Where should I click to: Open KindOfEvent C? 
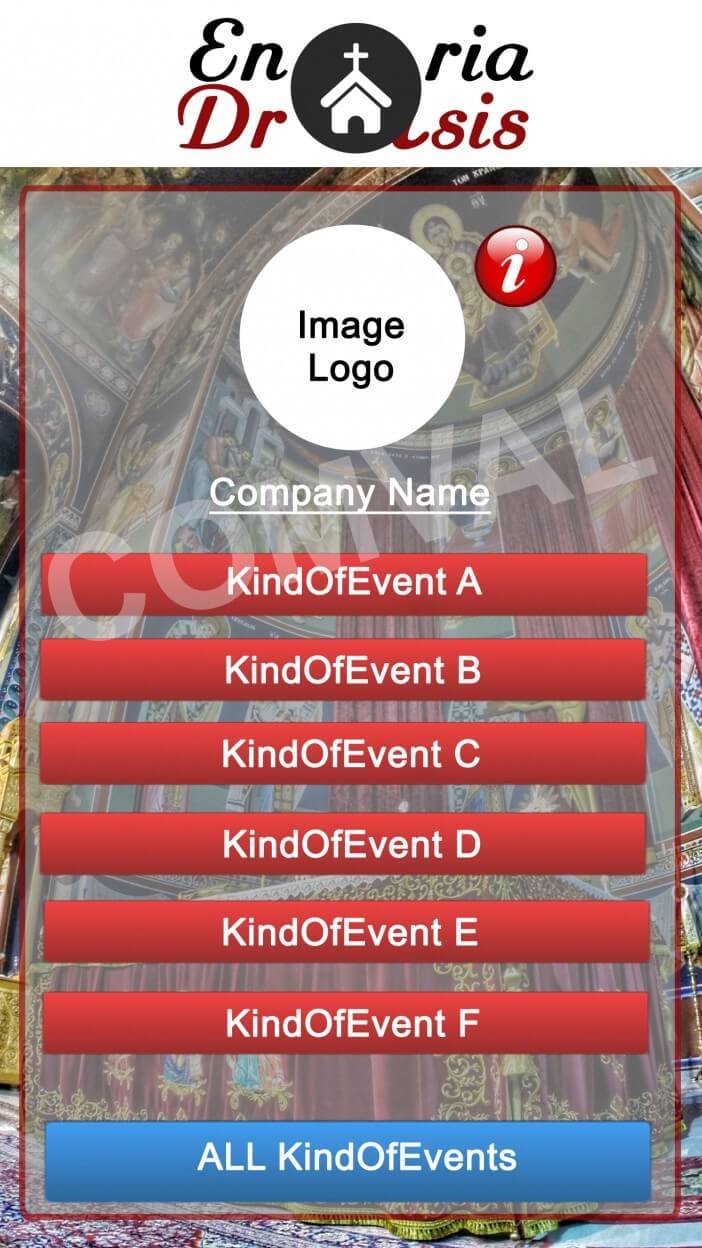pyautogui.click(x=345, y=754)
